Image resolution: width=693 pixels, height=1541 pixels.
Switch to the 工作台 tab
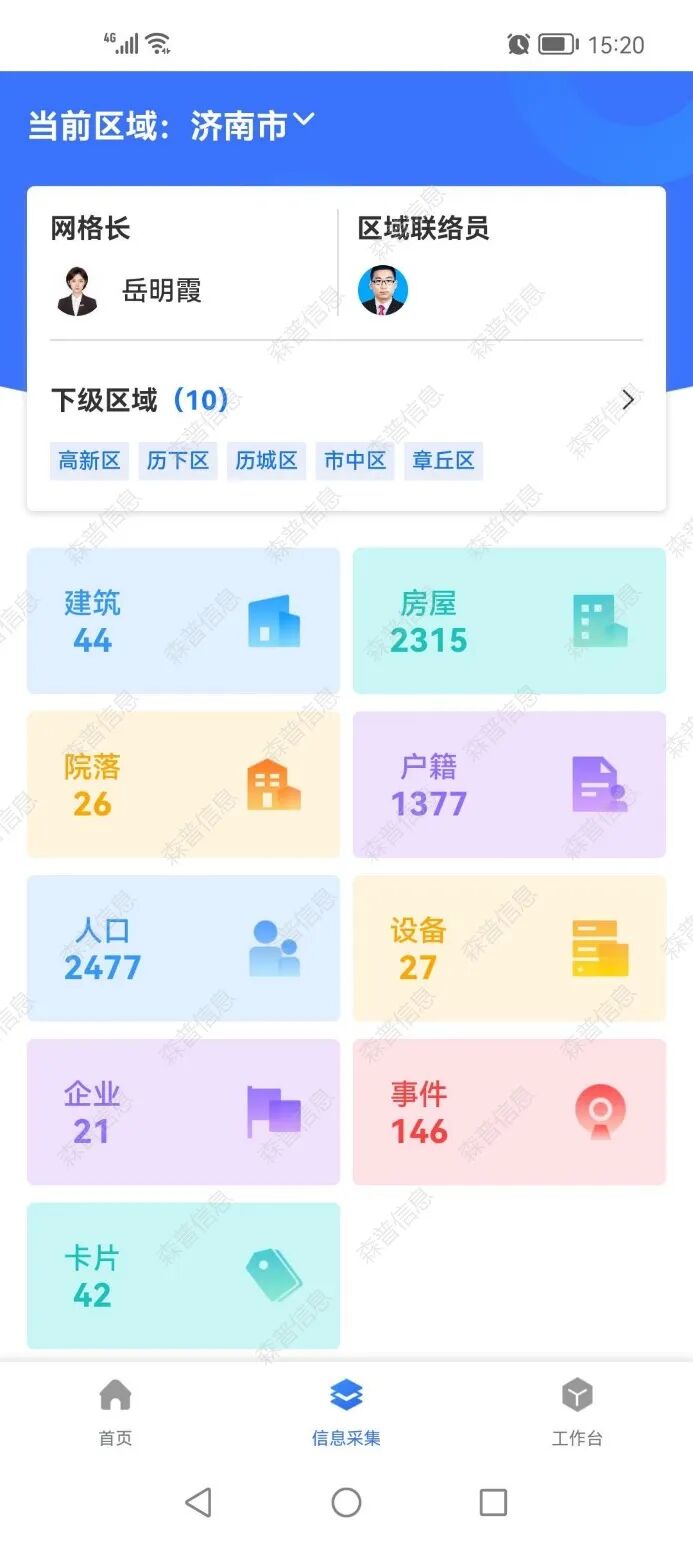click(577, 1411)
